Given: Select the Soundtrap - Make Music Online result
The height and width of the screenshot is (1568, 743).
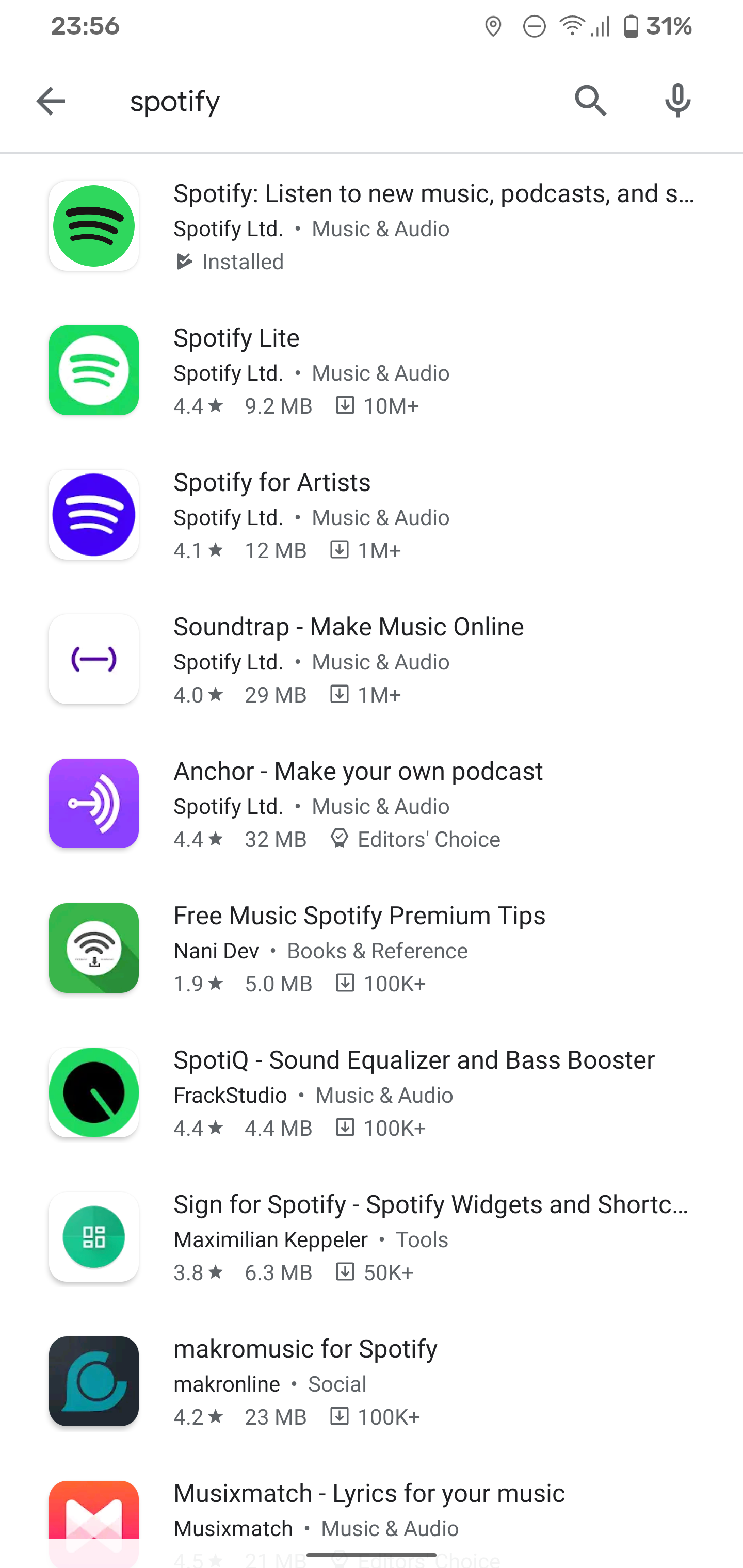Looking at the screenshot, I should pos(348,626).
